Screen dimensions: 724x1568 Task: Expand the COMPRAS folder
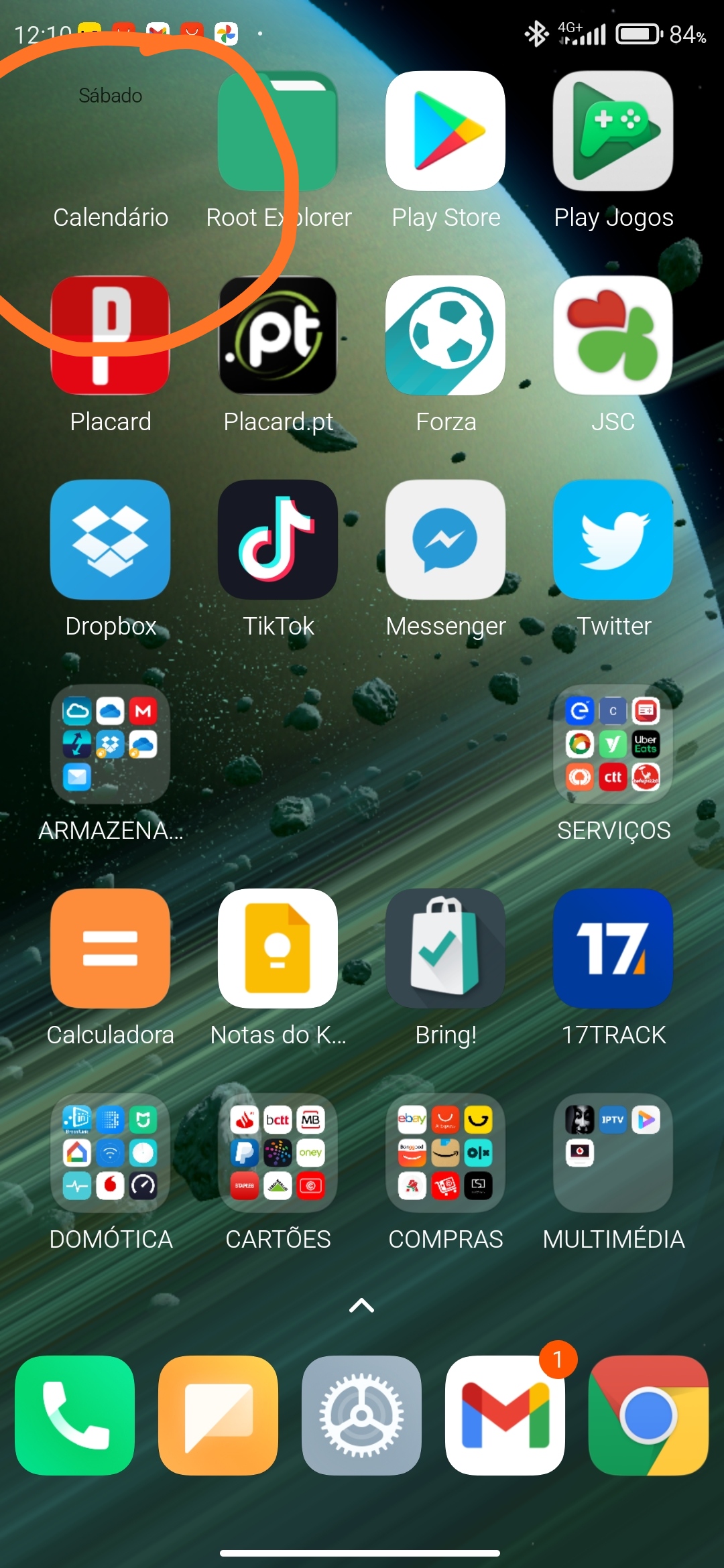pyautogui.click(x=445, y=1153)
